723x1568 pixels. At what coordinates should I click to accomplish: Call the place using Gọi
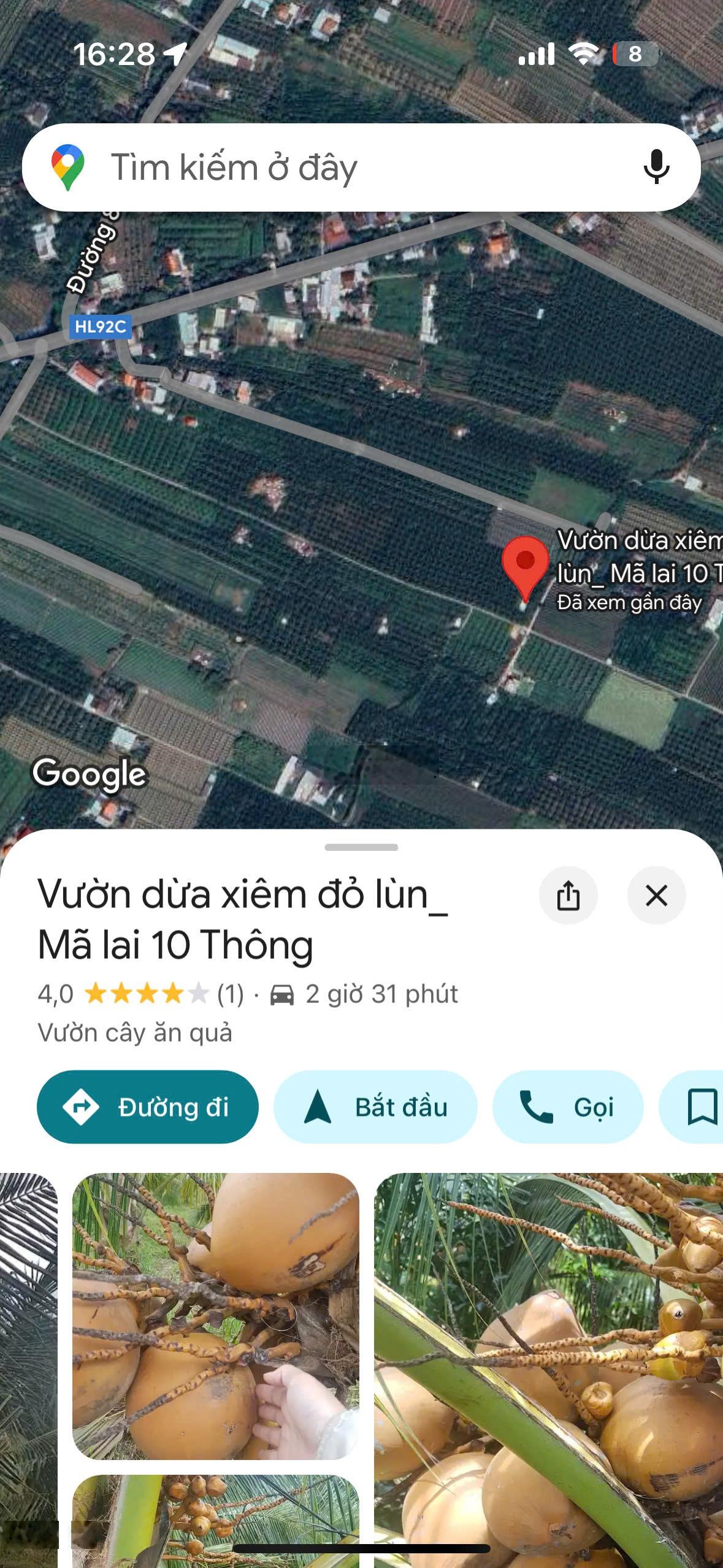click(567, 1107)
